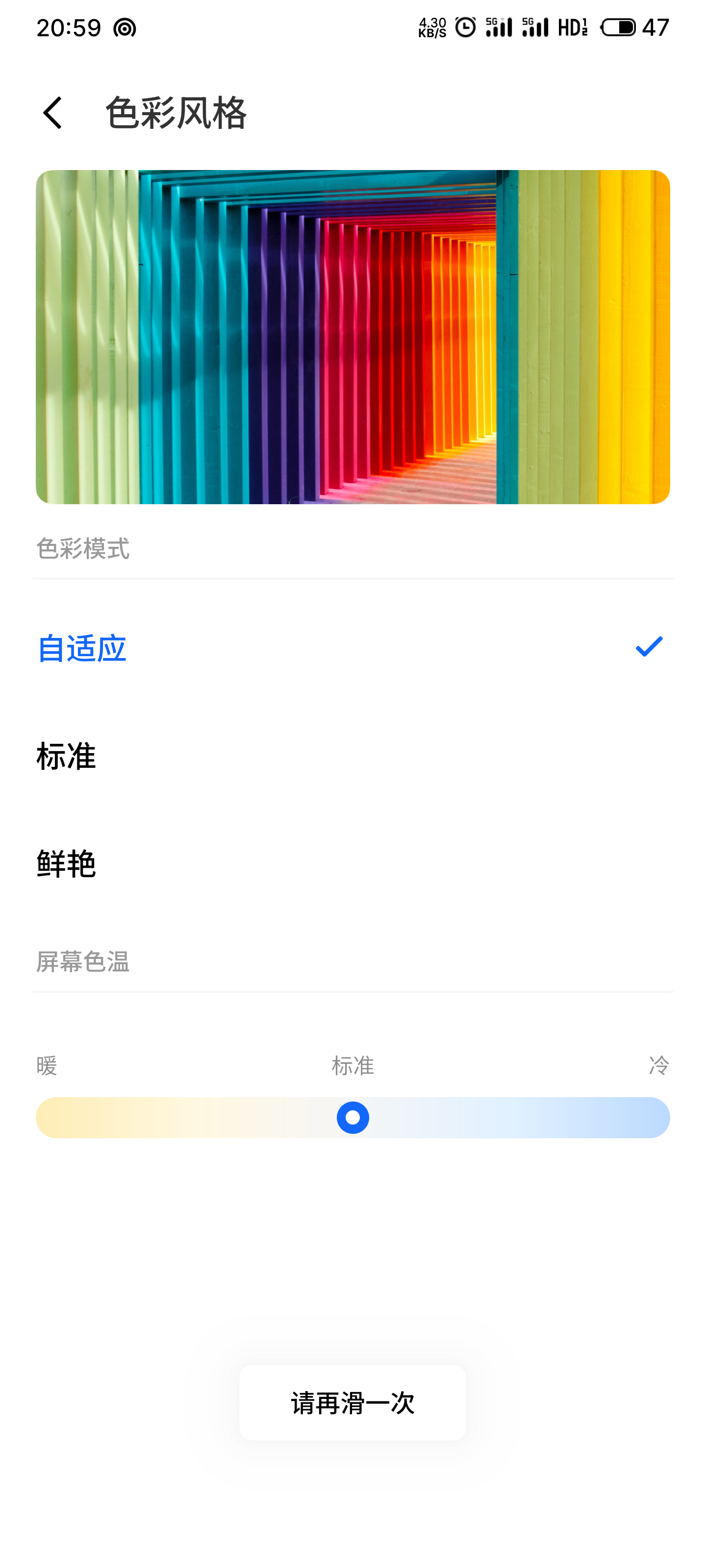
Task: Choose the 鲜艳 color mode
Action: pyautogui.click(x=353, y=863)
